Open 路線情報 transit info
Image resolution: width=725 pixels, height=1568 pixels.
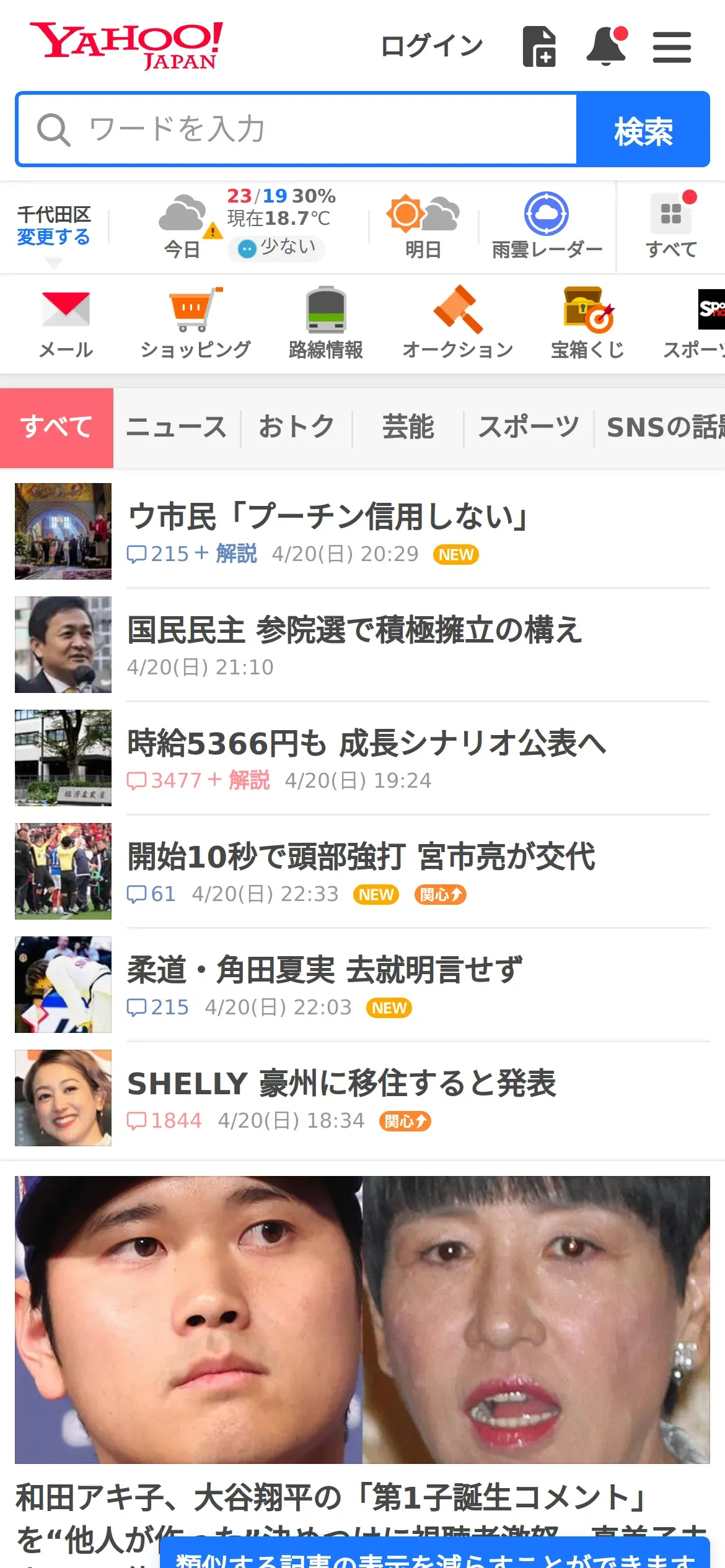point(326,323)
